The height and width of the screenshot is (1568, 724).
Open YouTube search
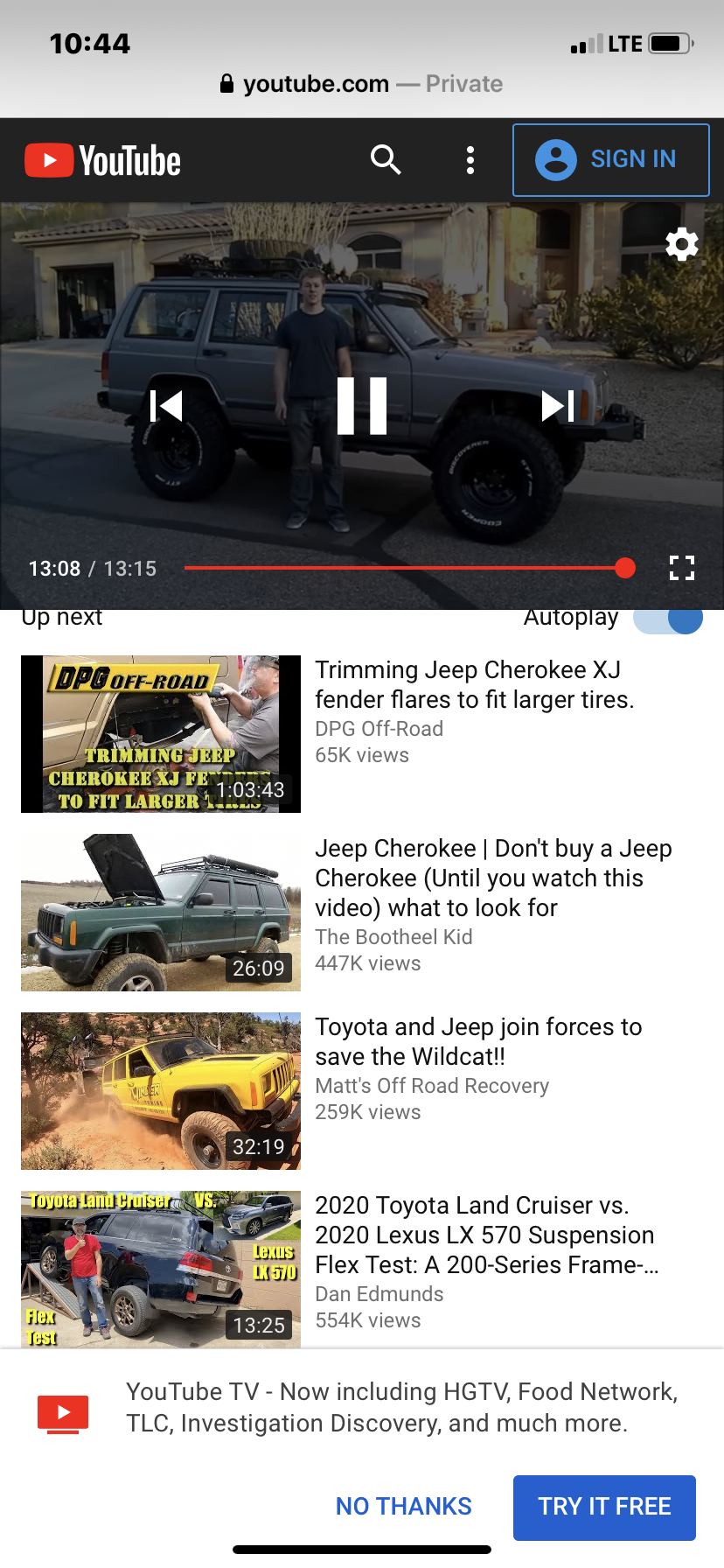(x=386, y=160)
